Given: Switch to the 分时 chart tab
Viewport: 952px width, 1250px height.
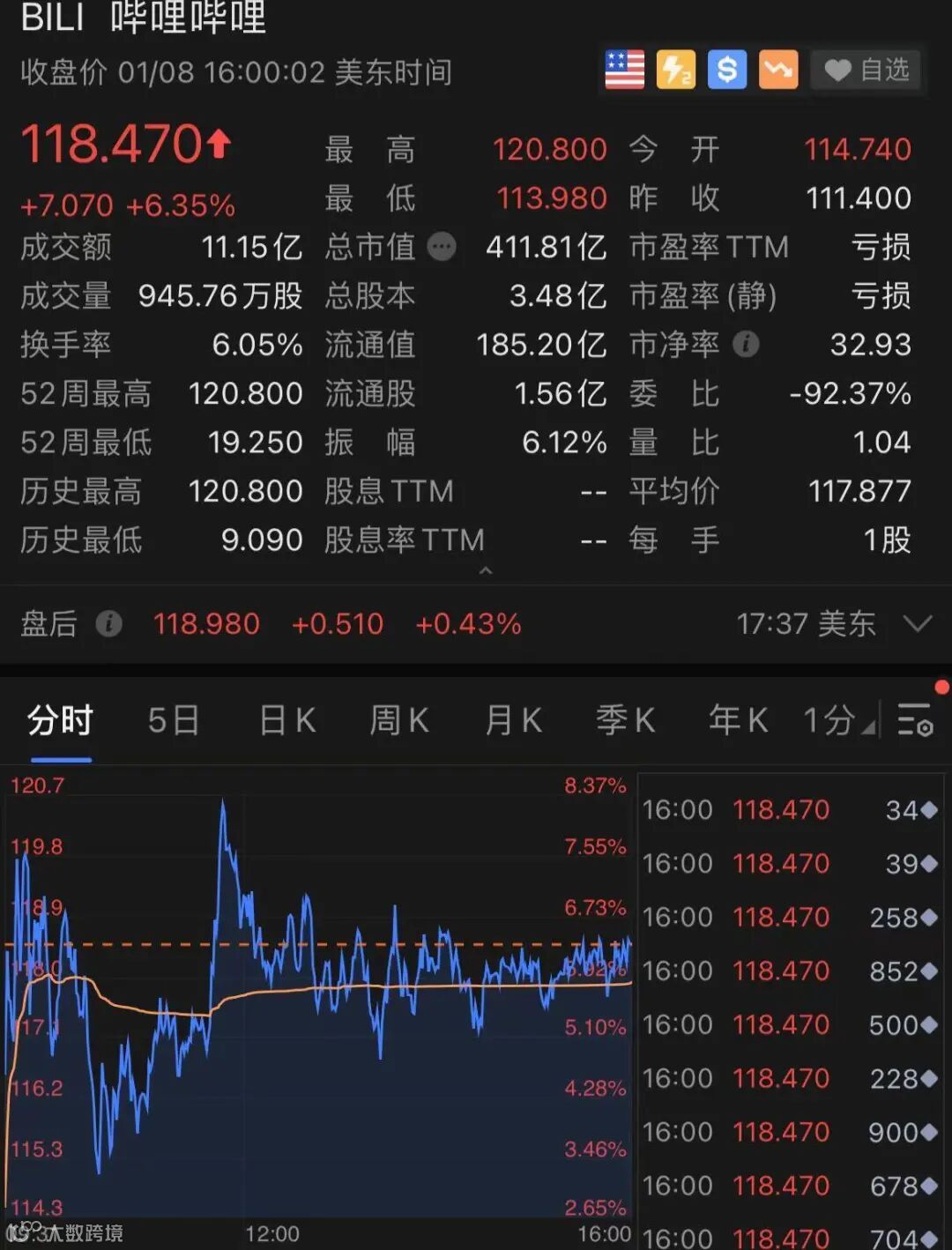Looking at the screenshot, I should pyautogui.click(x=60, y=721).
